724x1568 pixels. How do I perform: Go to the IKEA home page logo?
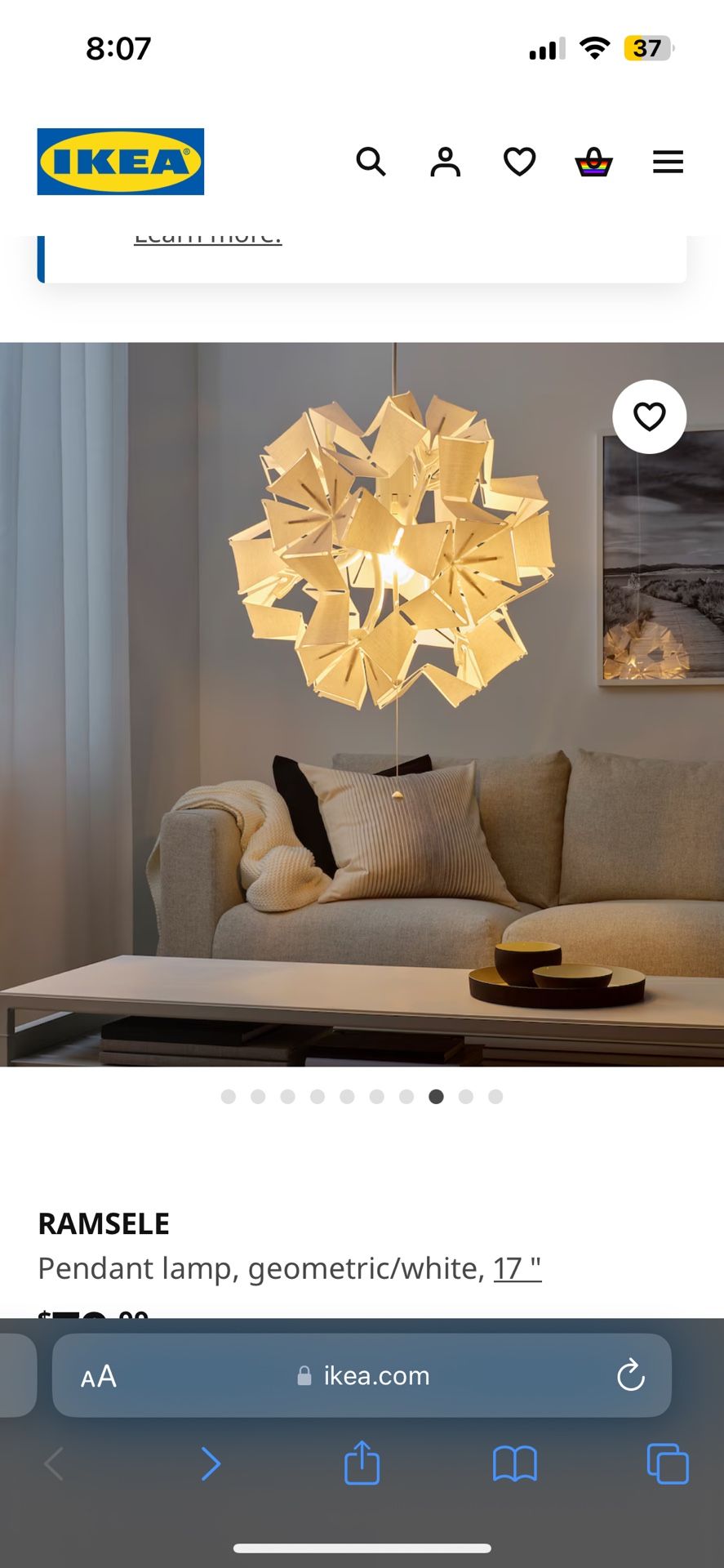121,162
